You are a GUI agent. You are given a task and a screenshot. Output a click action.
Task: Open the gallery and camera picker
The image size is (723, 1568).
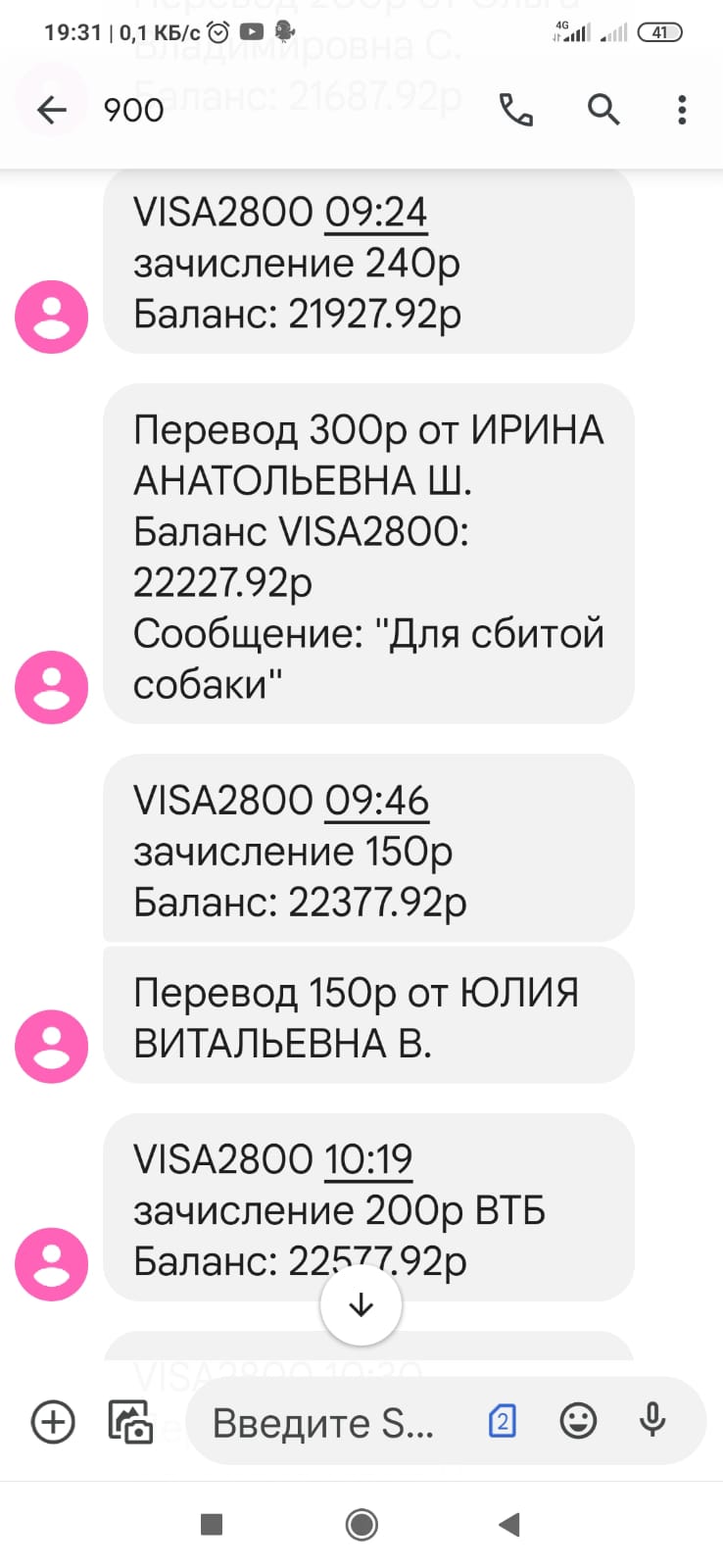130,1421
